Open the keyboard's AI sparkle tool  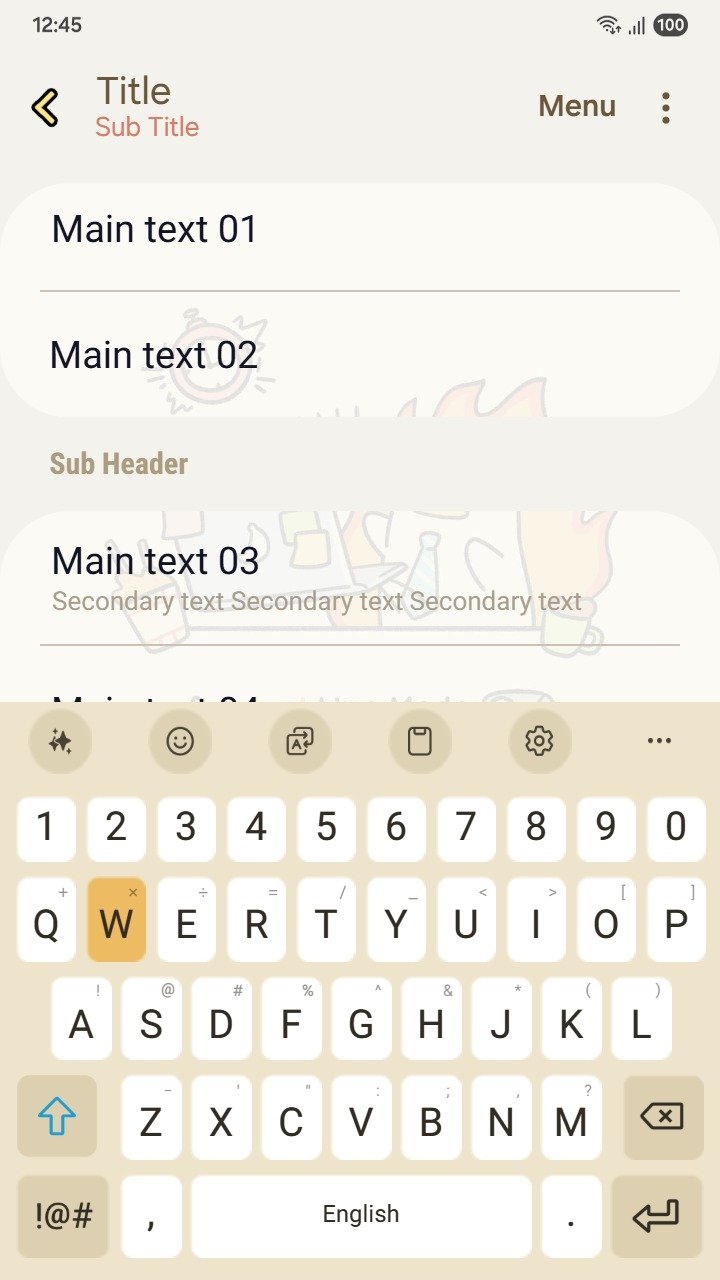[60, 741]
